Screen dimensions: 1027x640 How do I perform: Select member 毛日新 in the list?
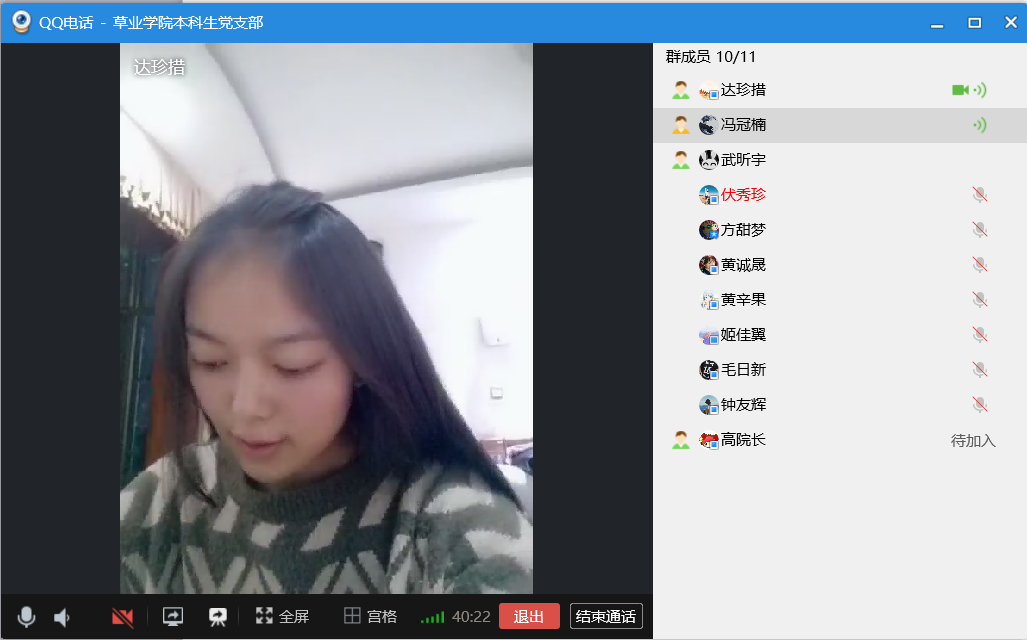coord(743,370)
